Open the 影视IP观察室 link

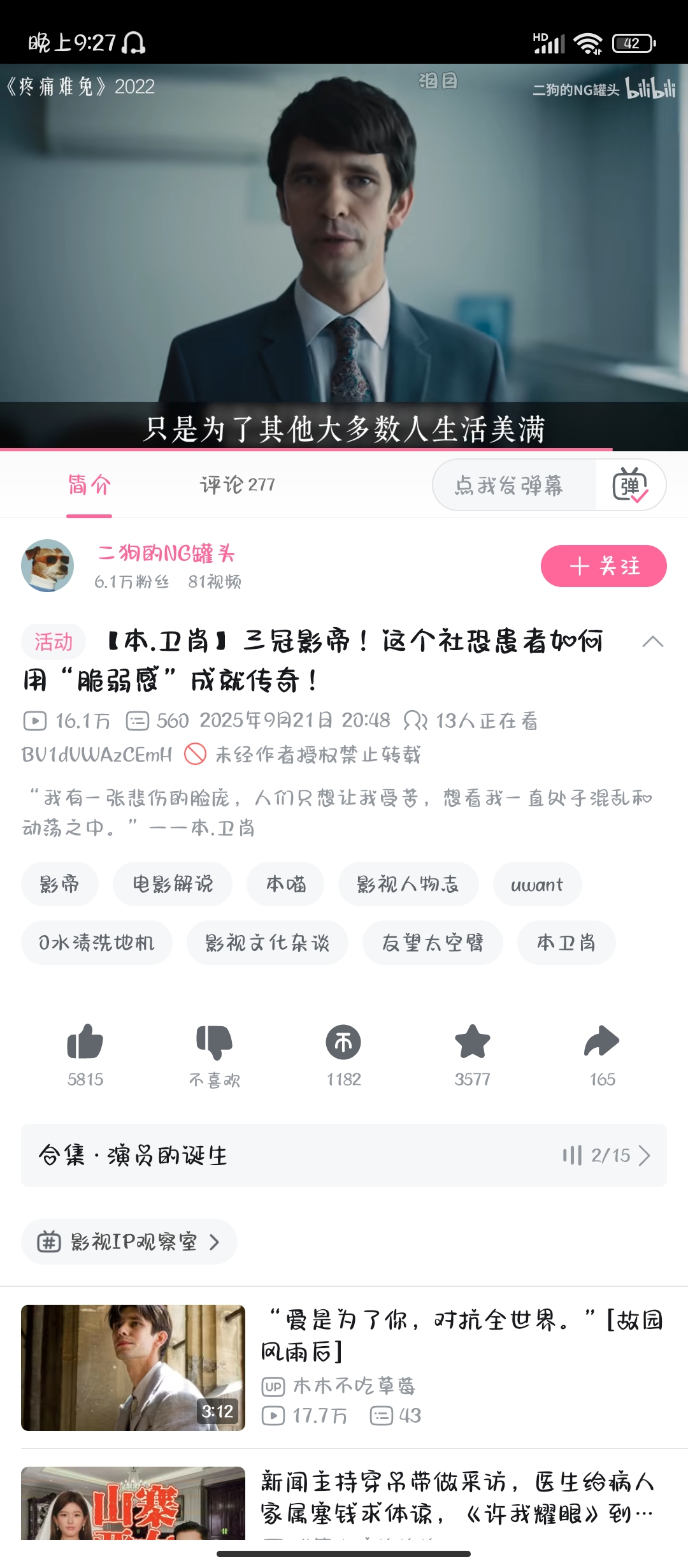pos(129,1242)
